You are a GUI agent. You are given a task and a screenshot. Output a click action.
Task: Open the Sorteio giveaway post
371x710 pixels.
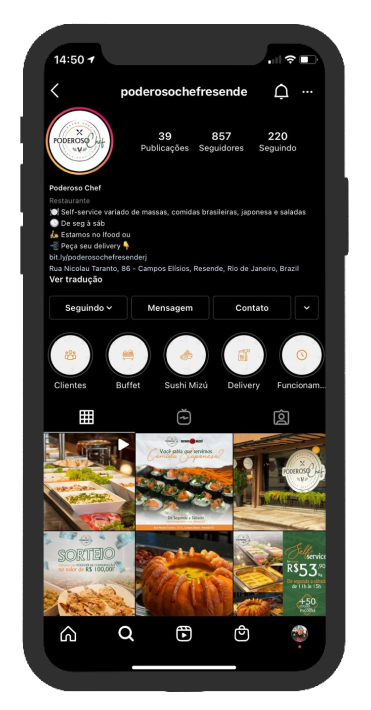pyautogui.click(x=89, y=574)
